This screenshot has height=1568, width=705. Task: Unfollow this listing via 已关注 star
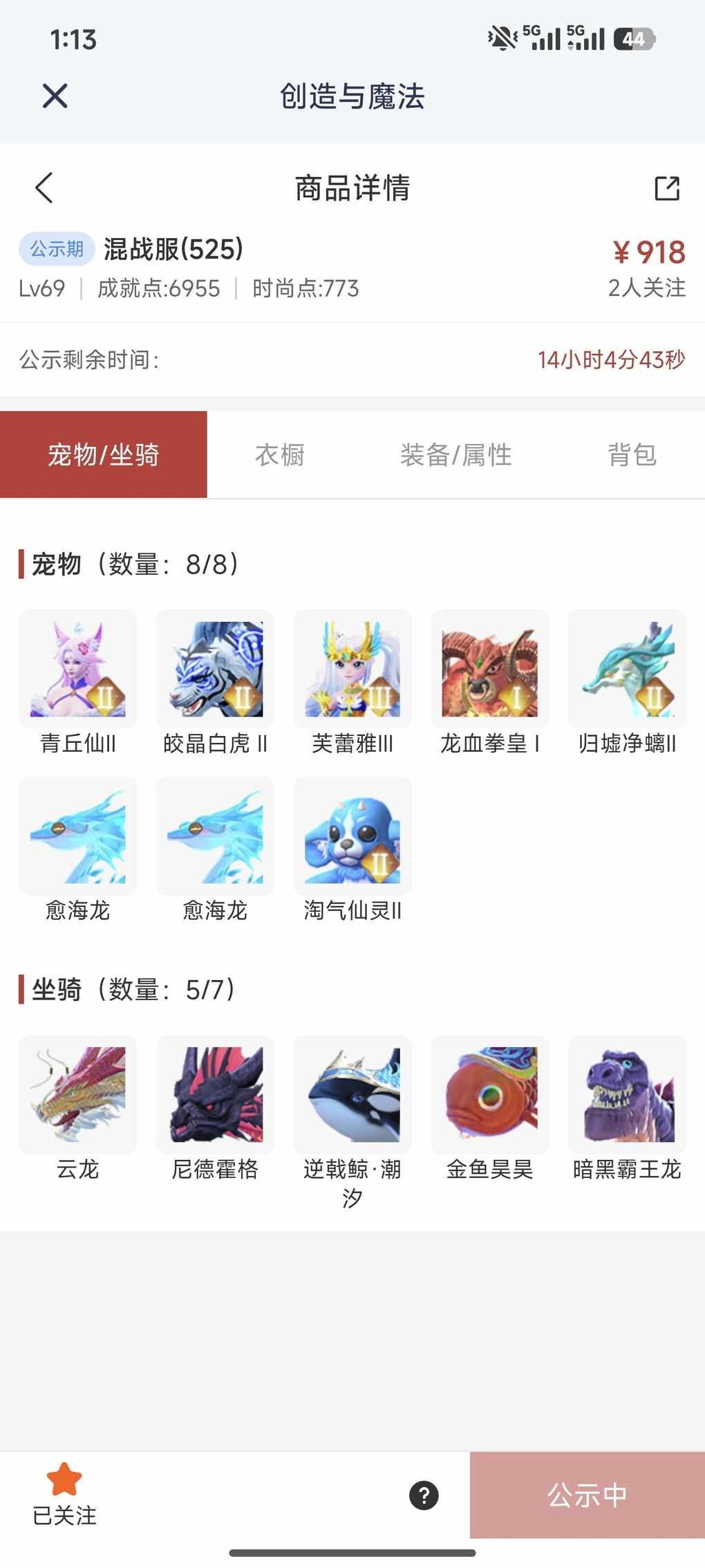(64, 1495)
